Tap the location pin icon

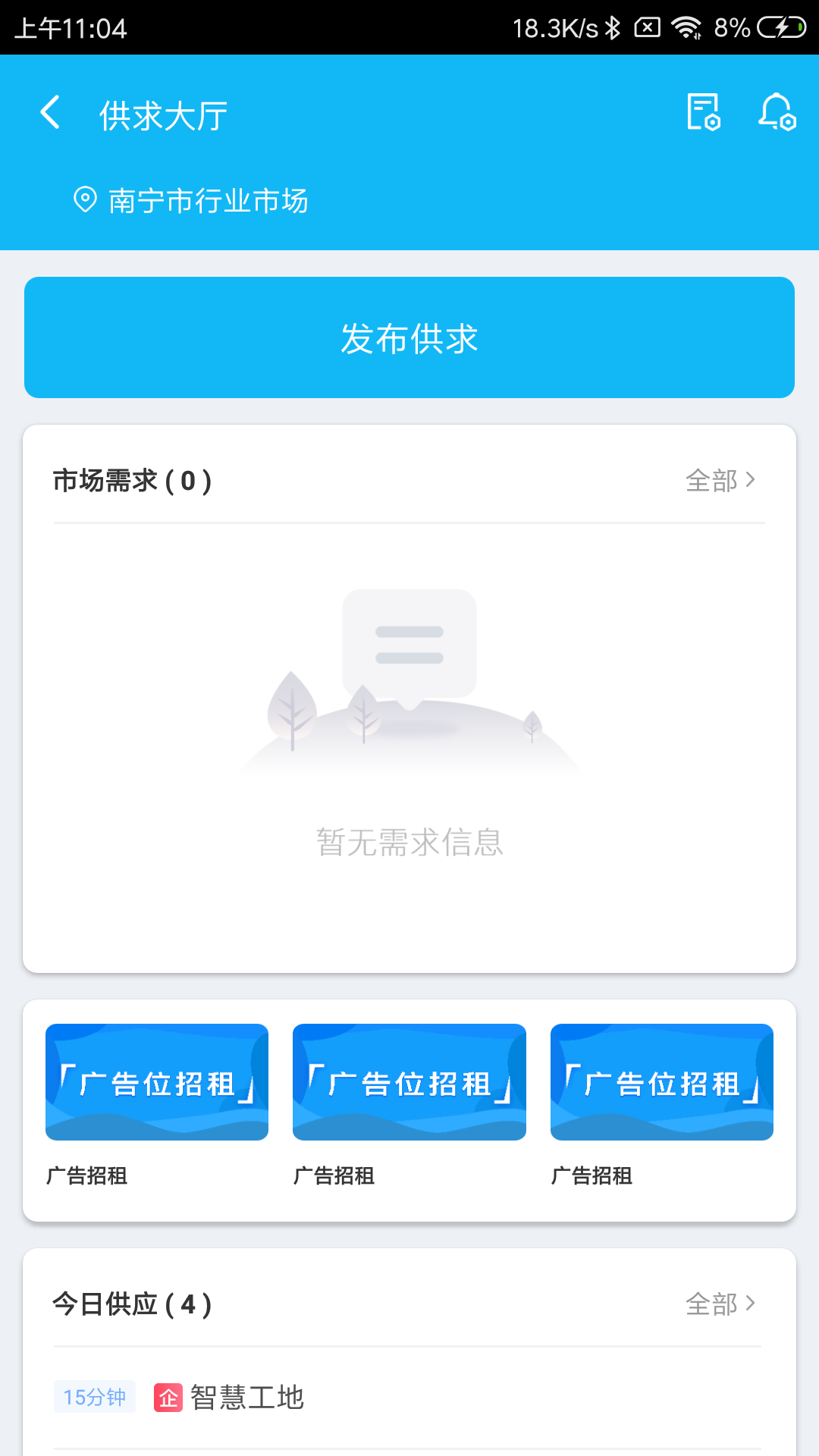pyautogui.click(x=86, y=199)
